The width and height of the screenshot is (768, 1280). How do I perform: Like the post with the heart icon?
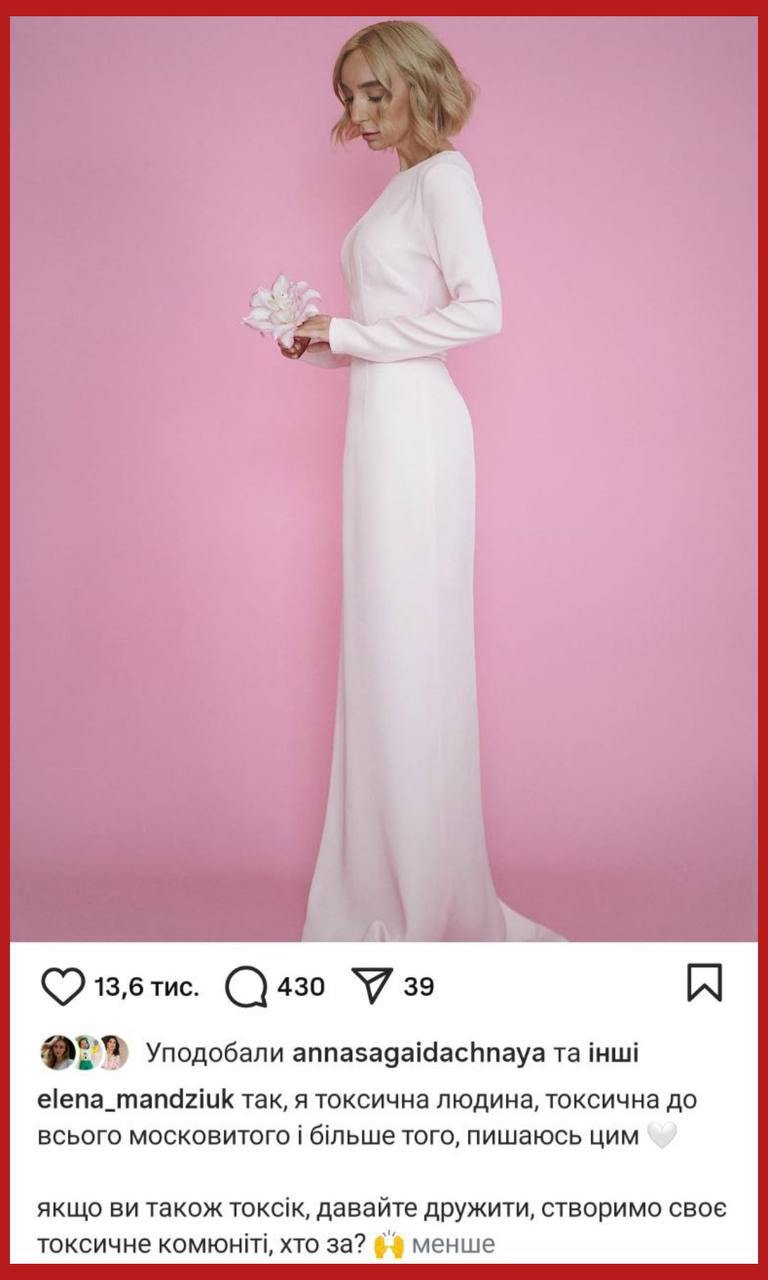62,988
